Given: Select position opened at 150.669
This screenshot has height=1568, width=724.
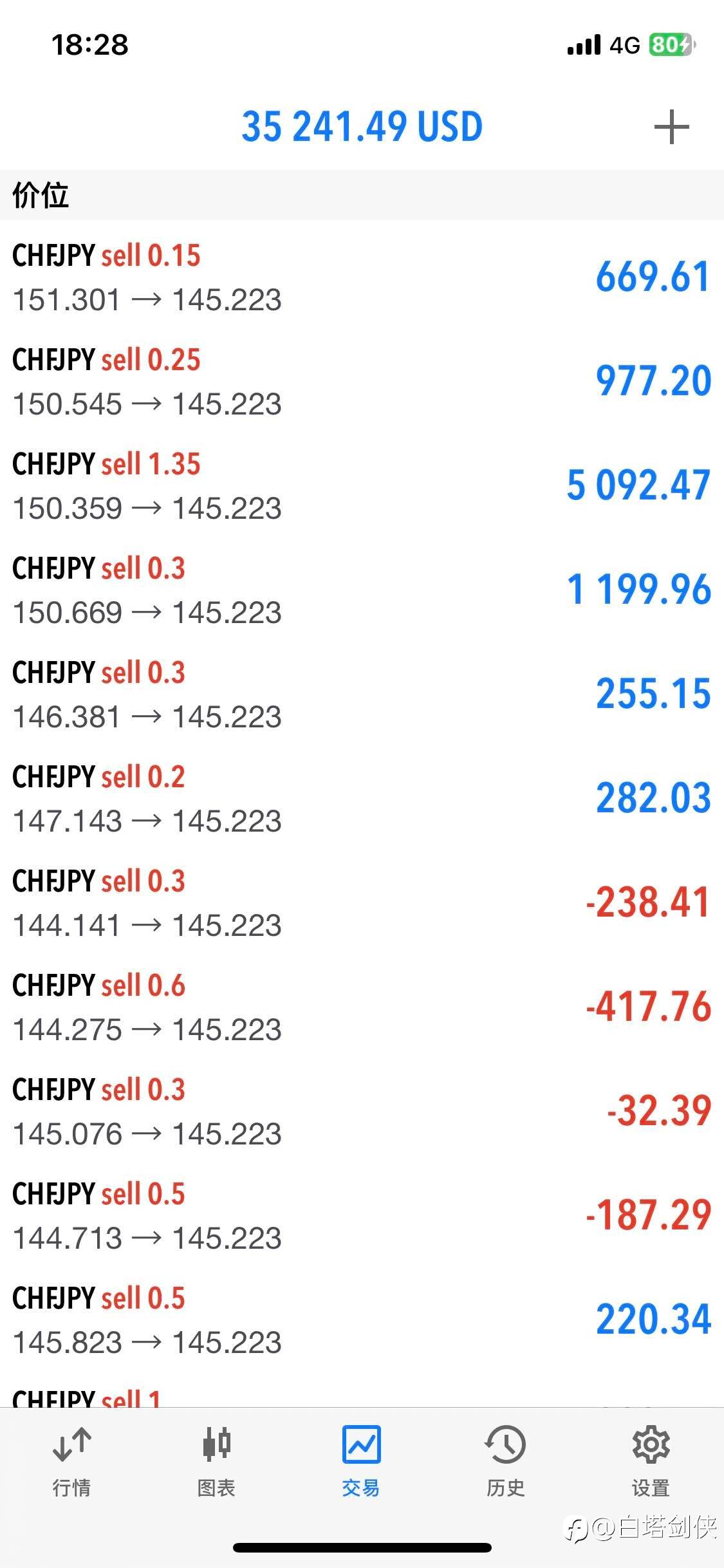Looking at the screenshot, I should 362,590.
